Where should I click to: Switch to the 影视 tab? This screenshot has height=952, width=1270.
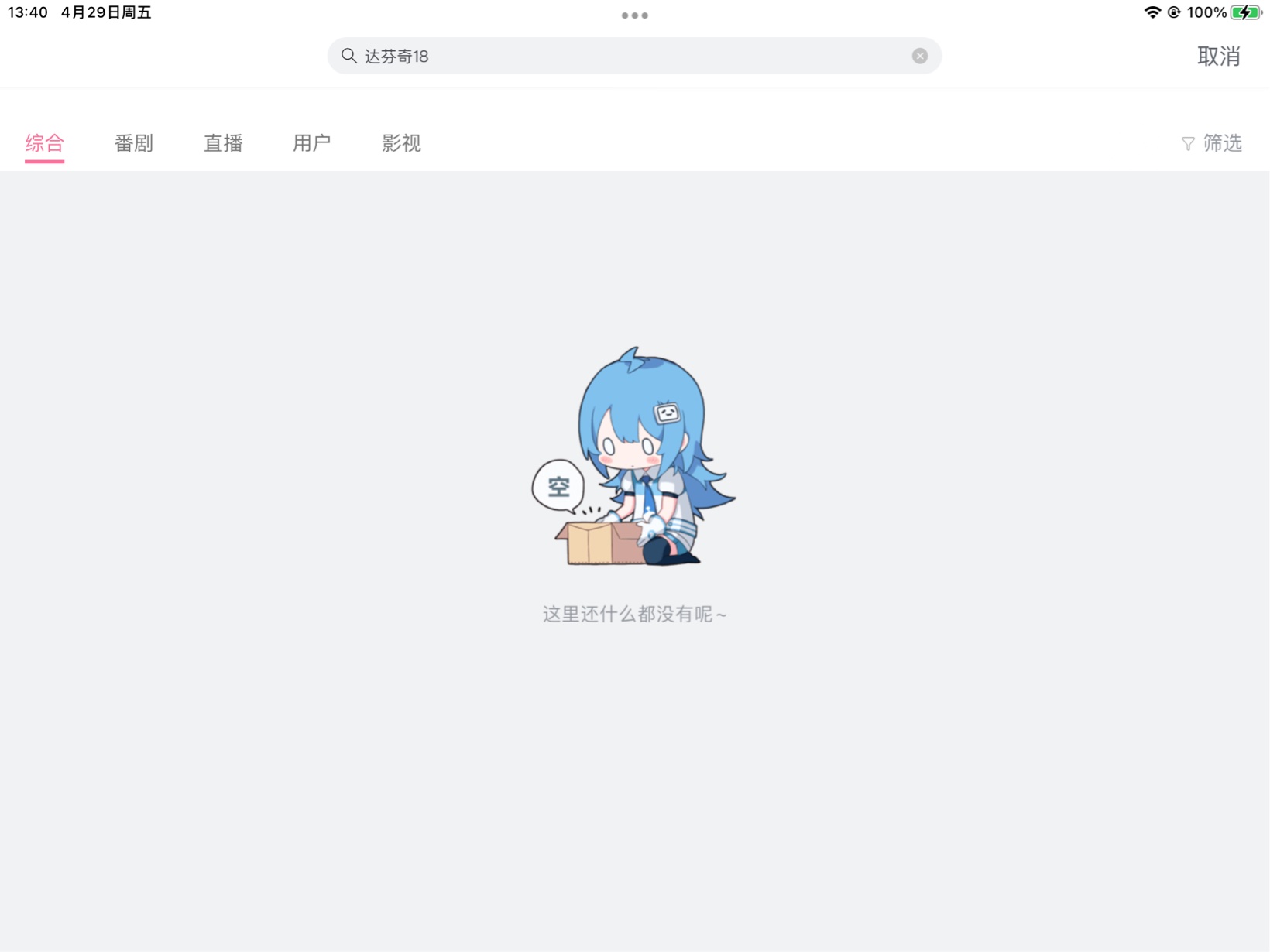click(401, 143)
